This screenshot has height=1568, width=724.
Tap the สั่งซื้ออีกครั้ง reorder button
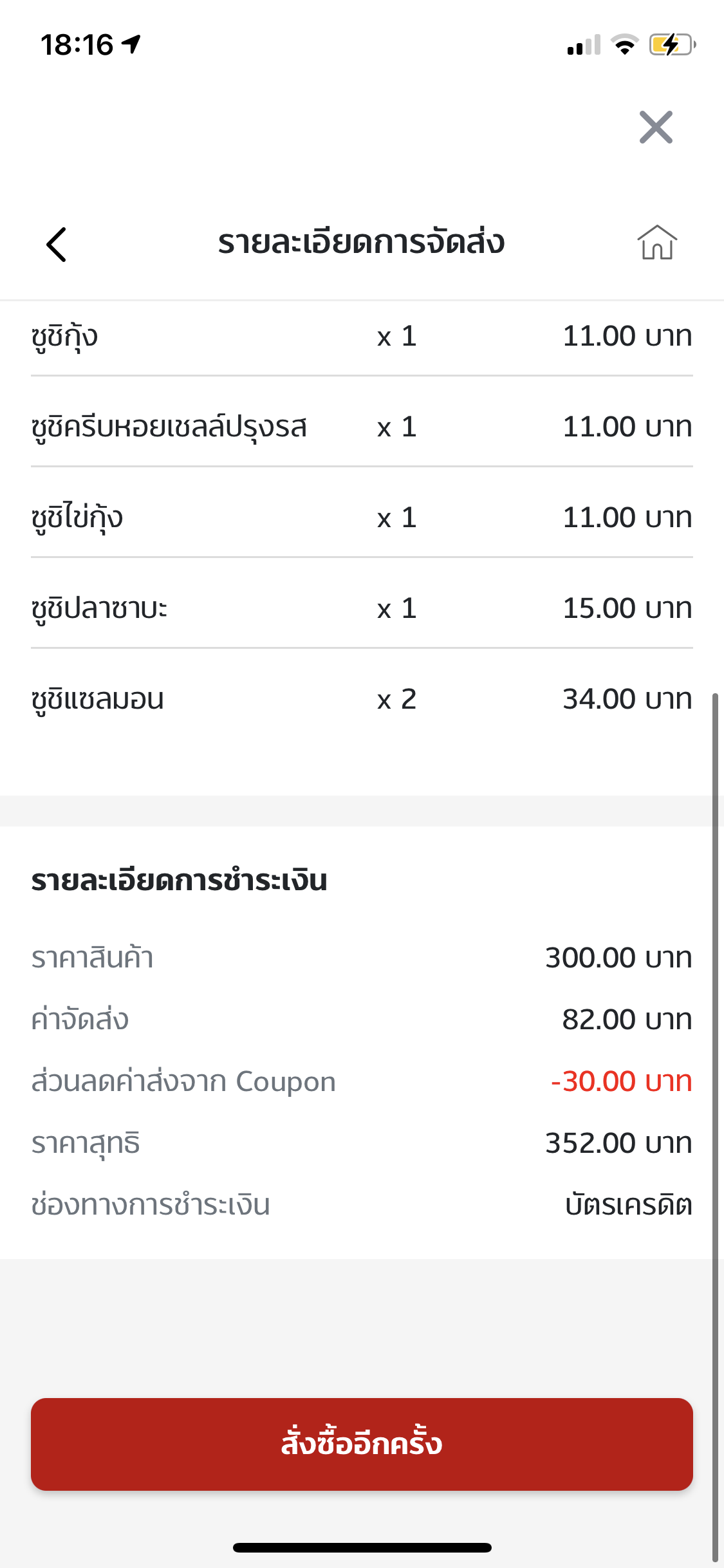[x=362, y=1444]
